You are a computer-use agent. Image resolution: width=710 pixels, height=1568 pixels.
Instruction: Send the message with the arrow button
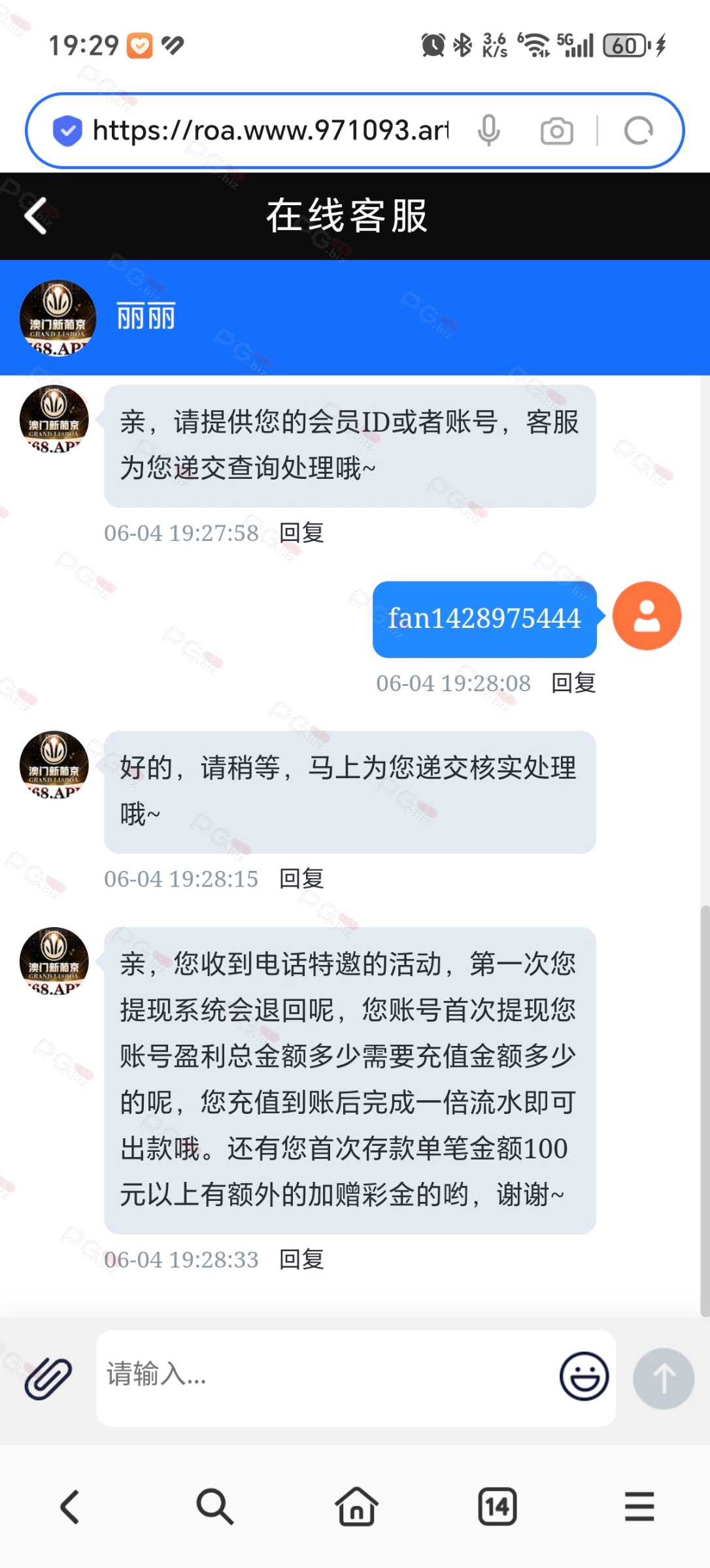pos(663,1379)
